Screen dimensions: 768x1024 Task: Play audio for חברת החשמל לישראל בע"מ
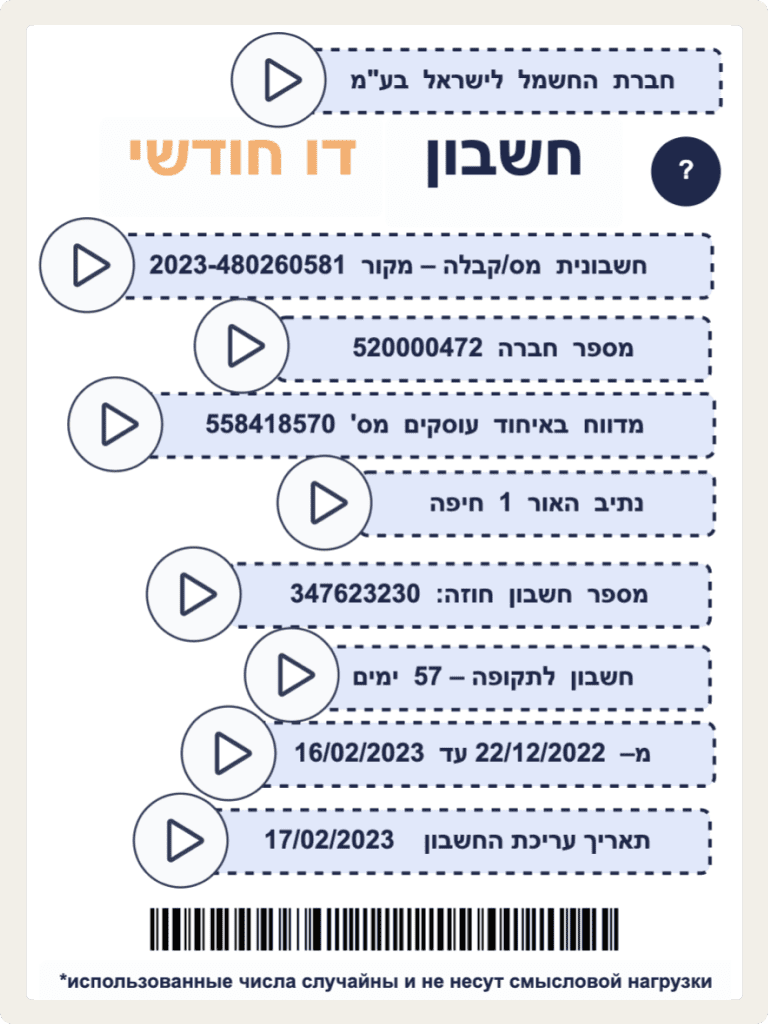pyautogui.click(x=279, y=79)
